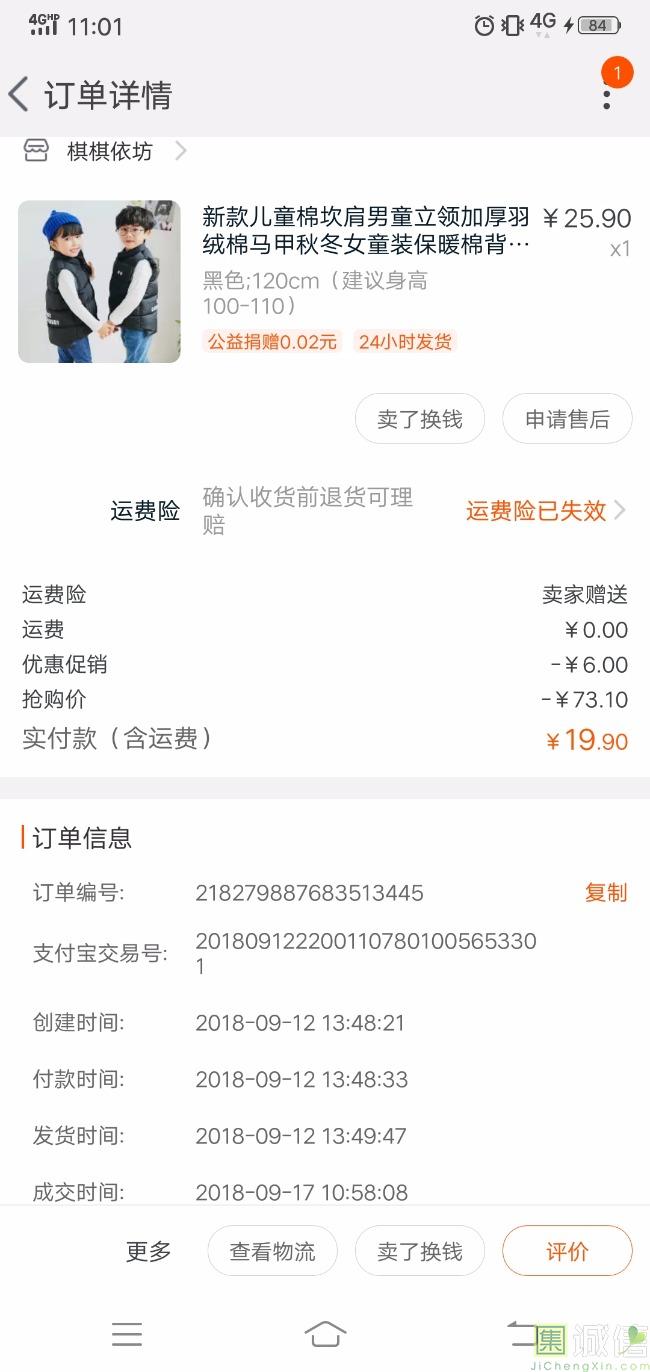This screenshot has width=650, height=1372.
Task: Tap 查看物流 to view shipping
Action: (x=272, y=1251)
